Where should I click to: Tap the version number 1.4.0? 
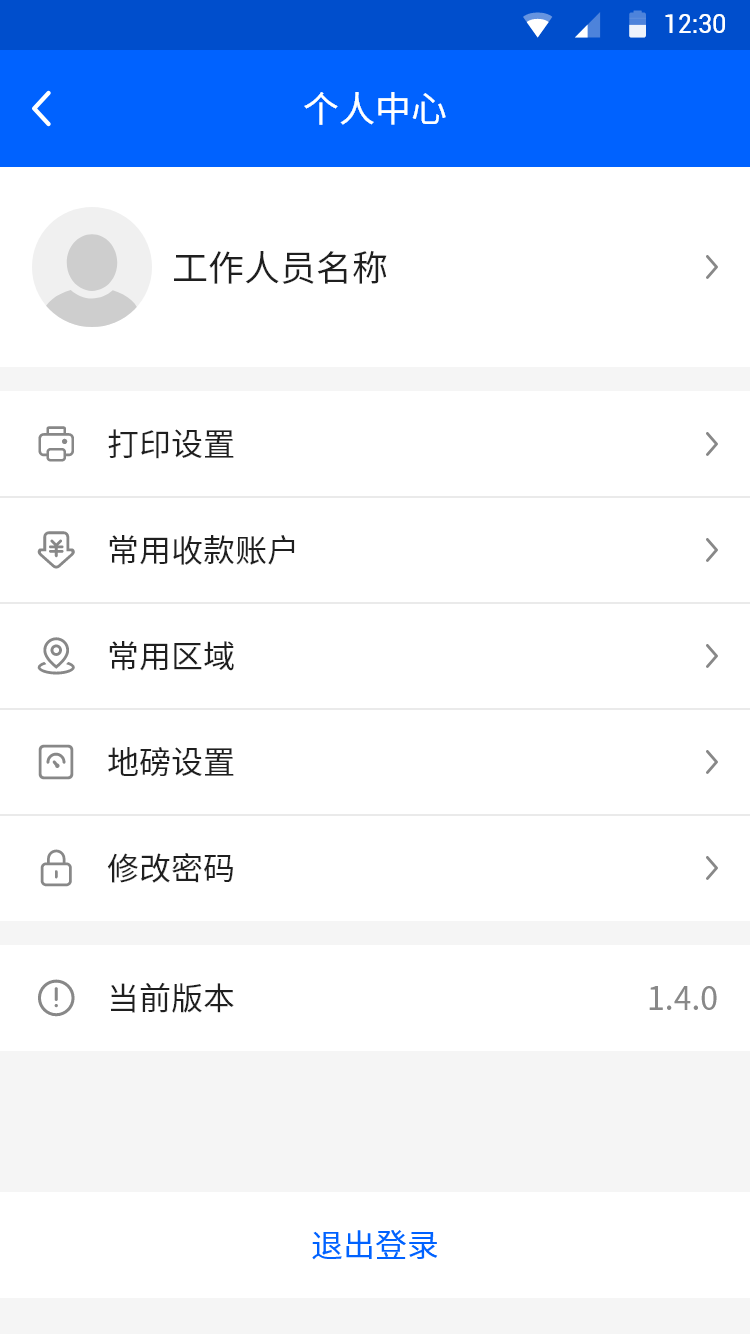[683, 998]
